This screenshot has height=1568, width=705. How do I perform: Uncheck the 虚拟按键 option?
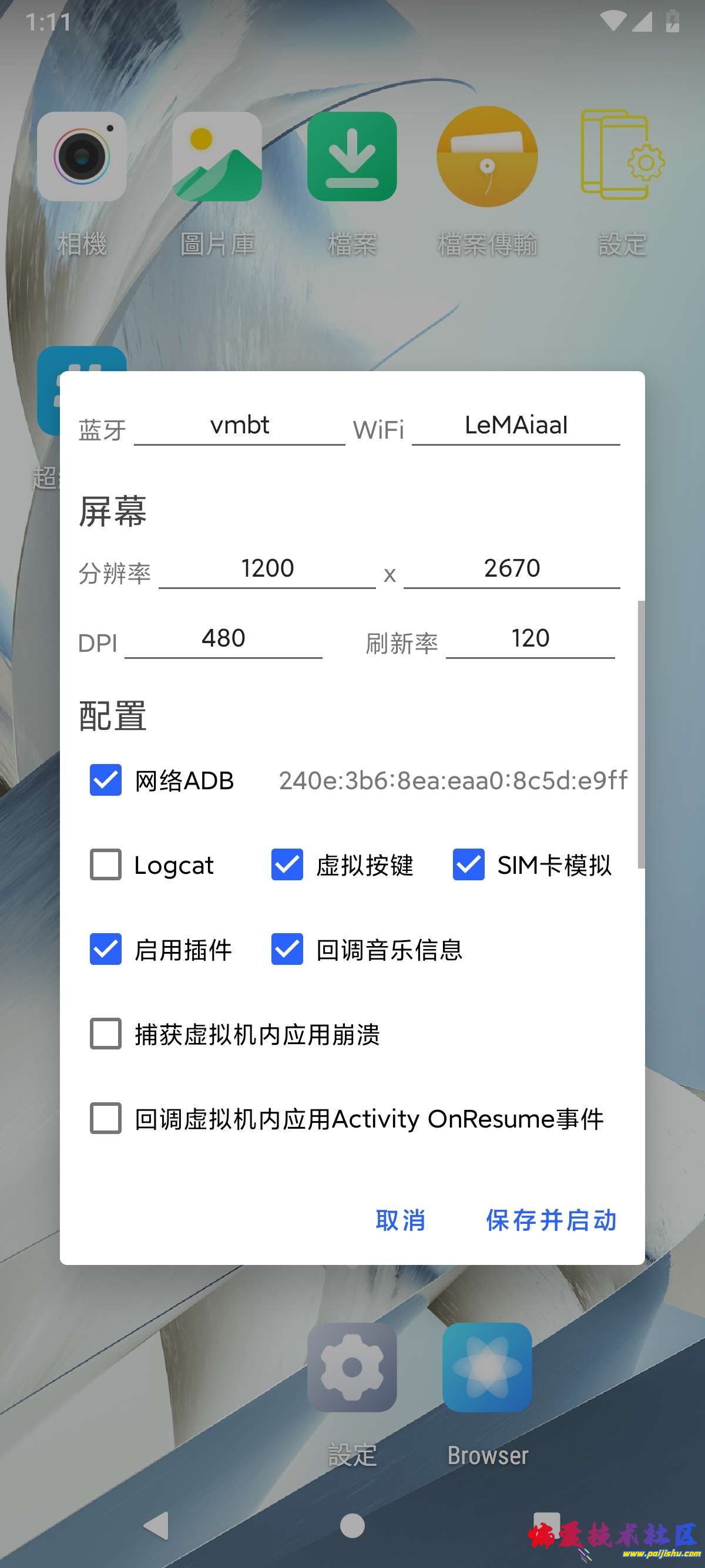pos(287,865)
